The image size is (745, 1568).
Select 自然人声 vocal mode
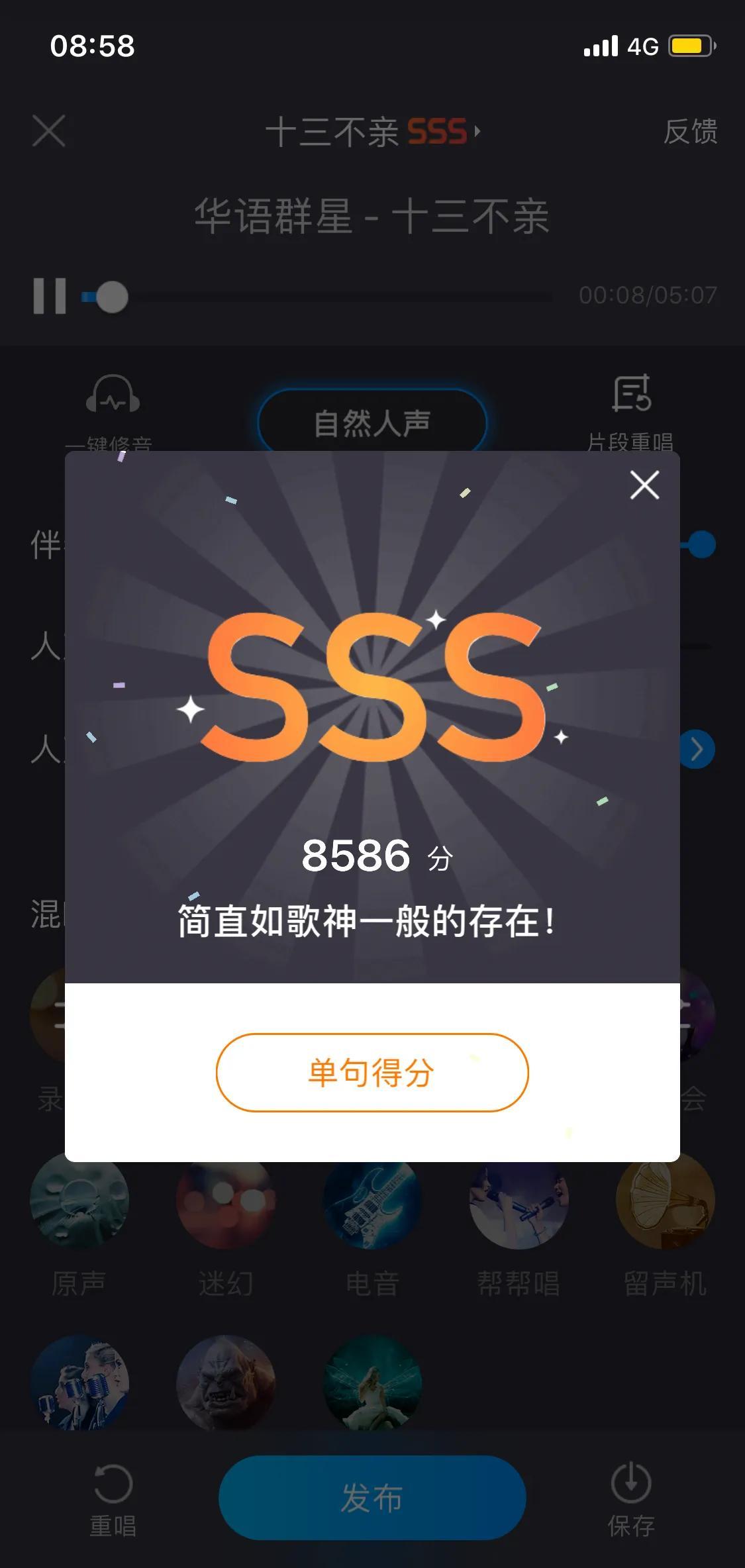pos(372,423)
